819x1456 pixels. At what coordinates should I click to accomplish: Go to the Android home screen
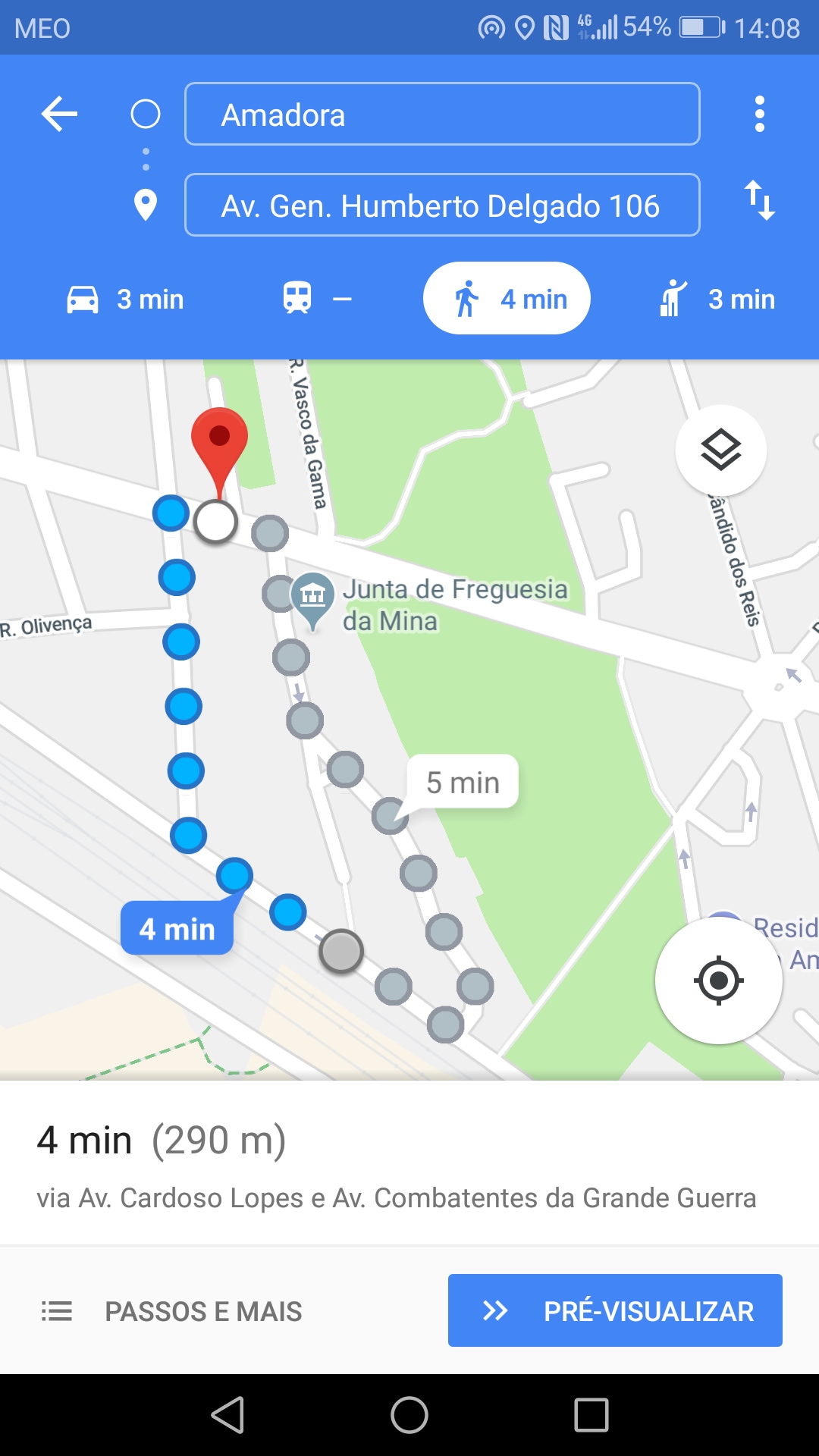409,1415
